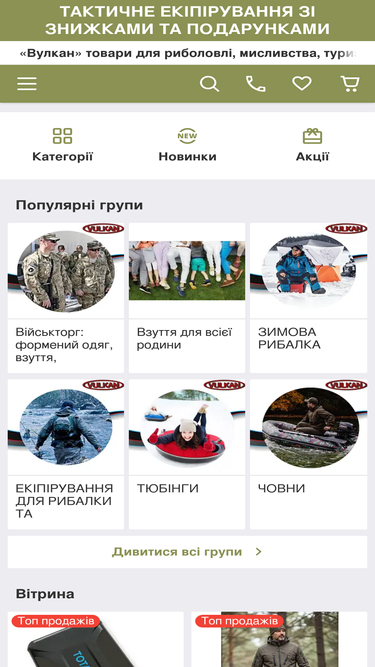This screenshot has height=667, width=375.
Task: Open the Військторг group card
Action: (x=66, y=298)
